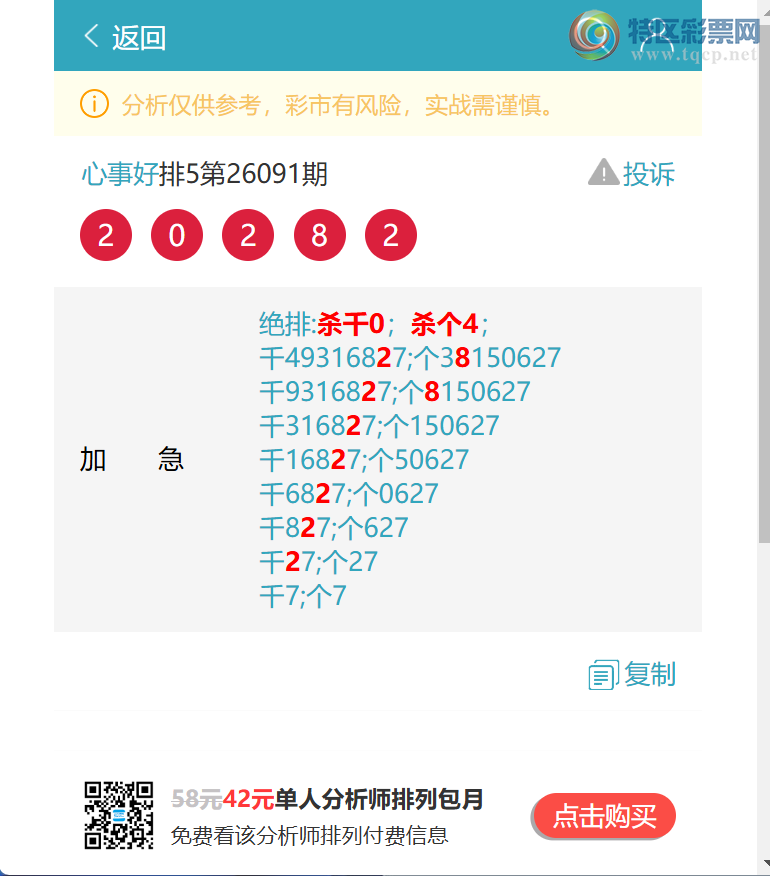Tap 点击购买 to buy monthly package
The height and width of the screenshot is (876, 770).
point(604,816)
